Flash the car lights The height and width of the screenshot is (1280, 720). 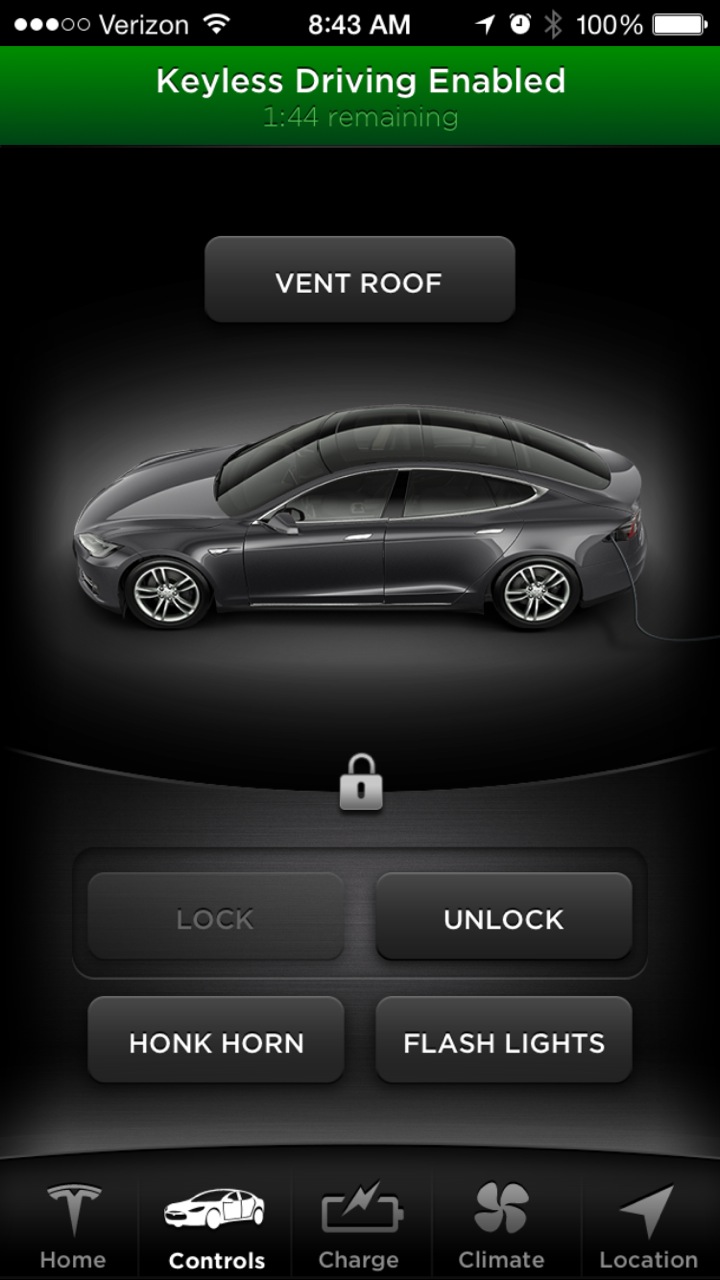(x=504, y=1040)
